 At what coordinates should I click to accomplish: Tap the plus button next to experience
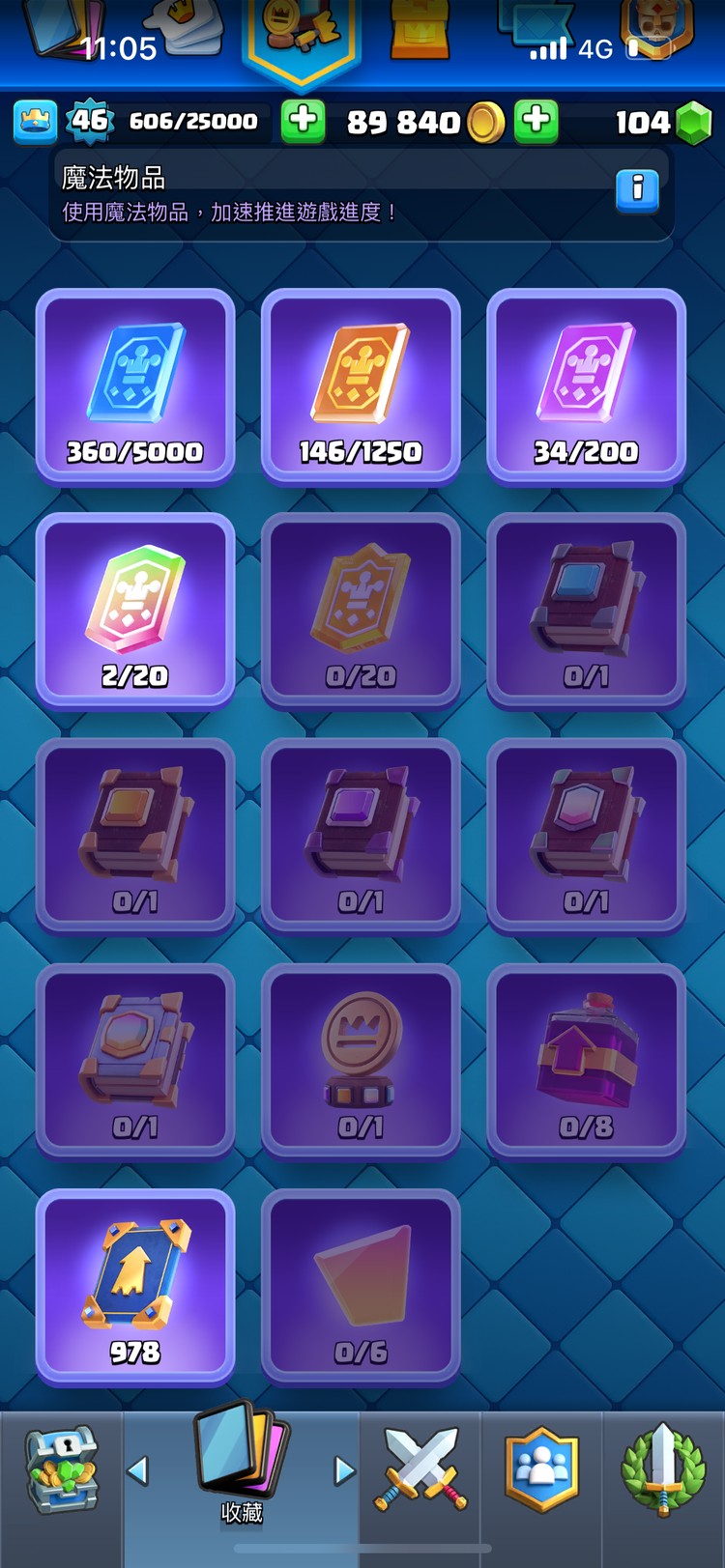coord(303,122)
